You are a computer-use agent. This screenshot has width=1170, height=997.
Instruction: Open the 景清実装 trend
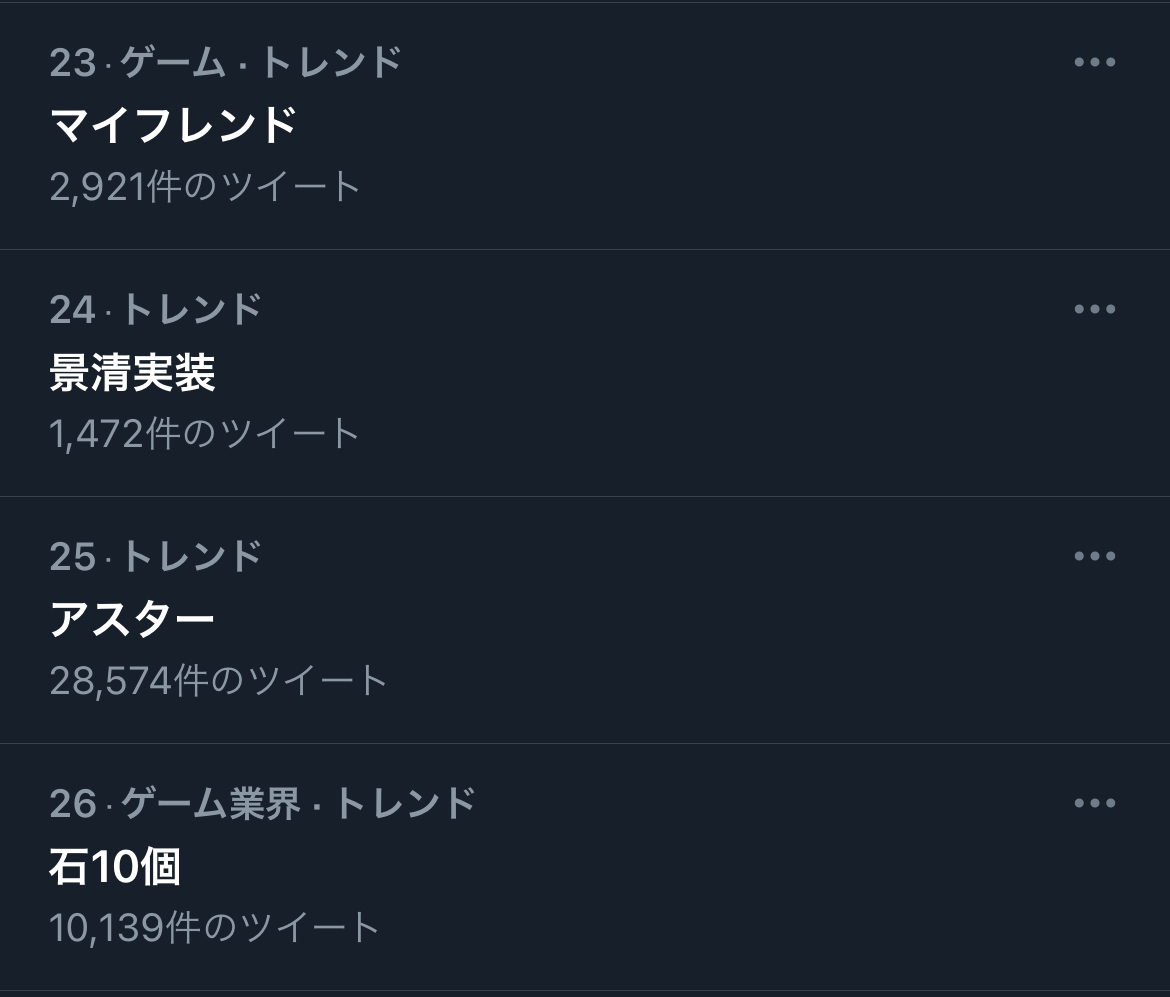point(133,372)
